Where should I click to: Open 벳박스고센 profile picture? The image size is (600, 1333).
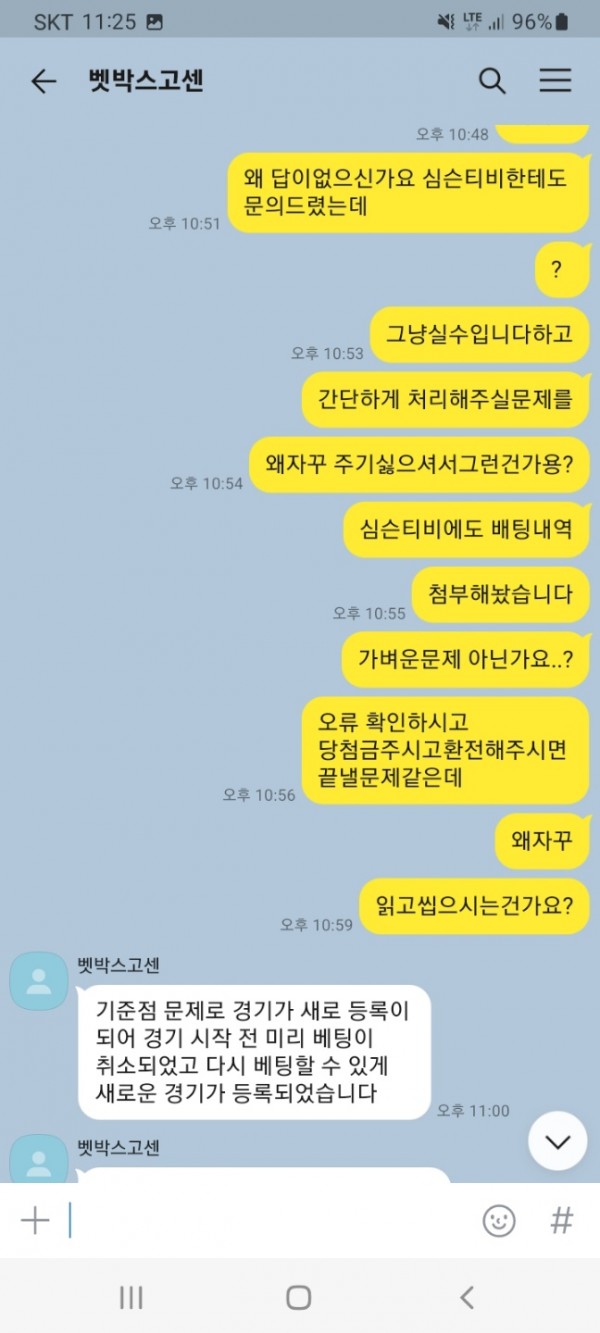[39, 980]
